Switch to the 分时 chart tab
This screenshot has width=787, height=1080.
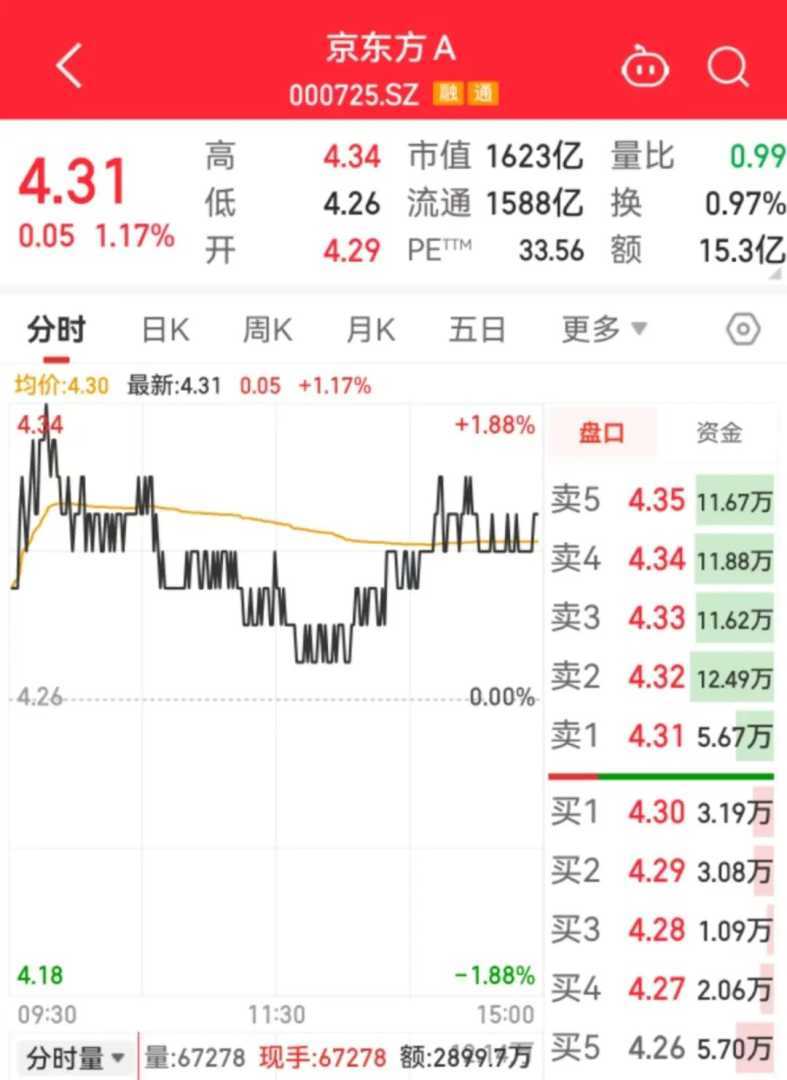(56, 330)
